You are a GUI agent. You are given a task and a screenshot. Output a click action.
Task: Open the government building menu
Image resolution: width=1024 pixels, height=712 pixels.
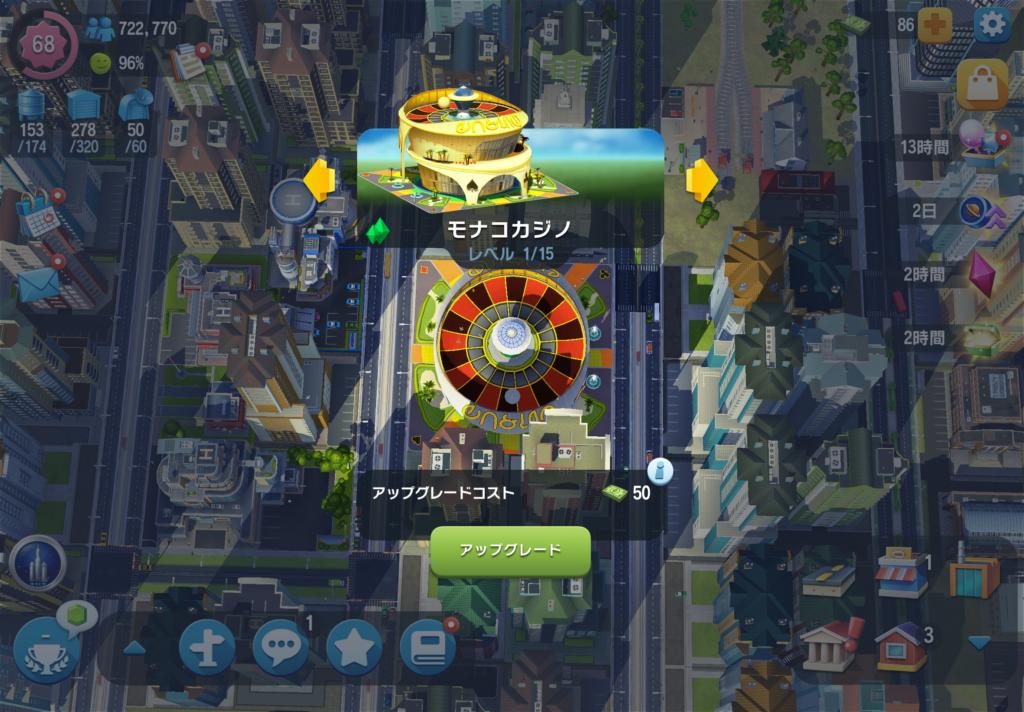[x=829, y=646]
